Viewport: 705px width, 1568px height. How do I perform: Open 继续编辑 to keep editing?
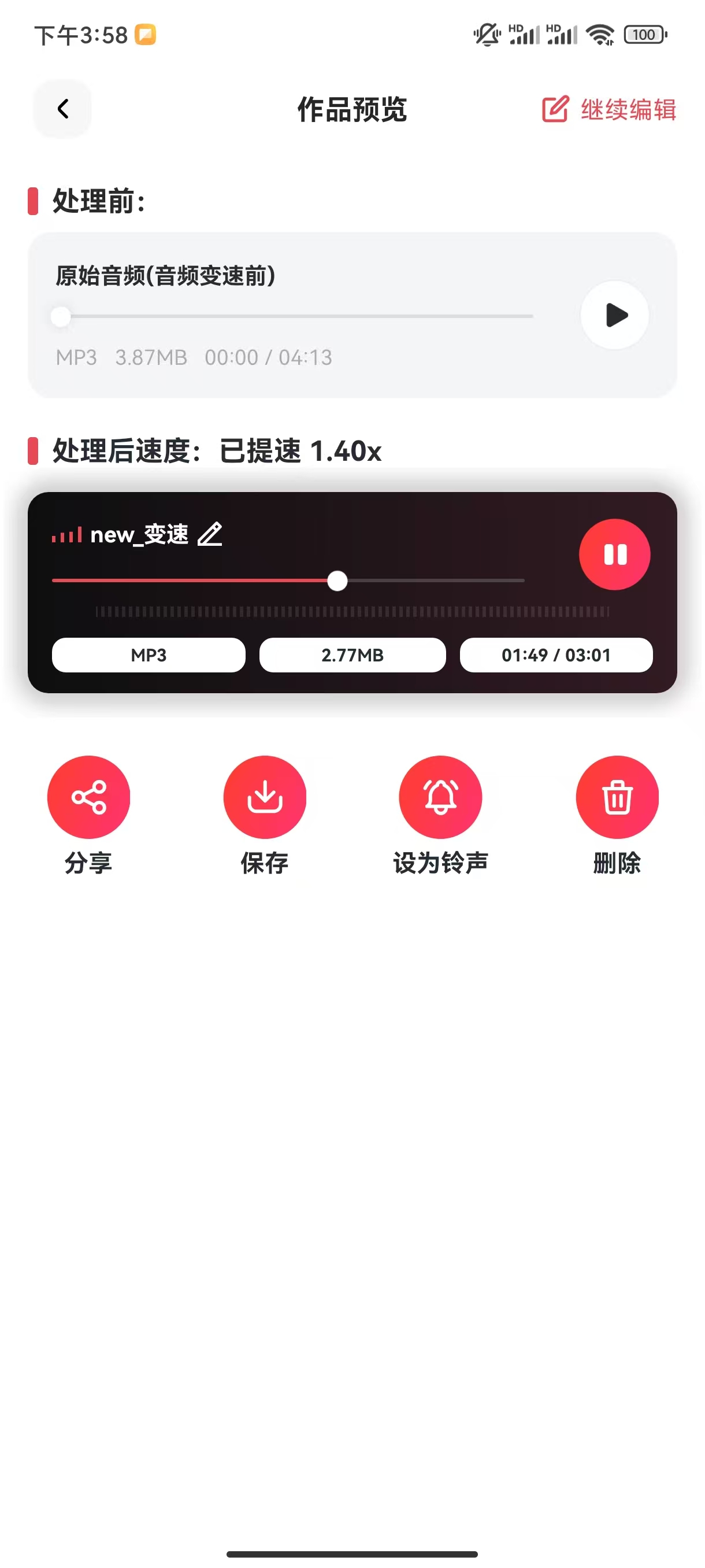[627, 111]
